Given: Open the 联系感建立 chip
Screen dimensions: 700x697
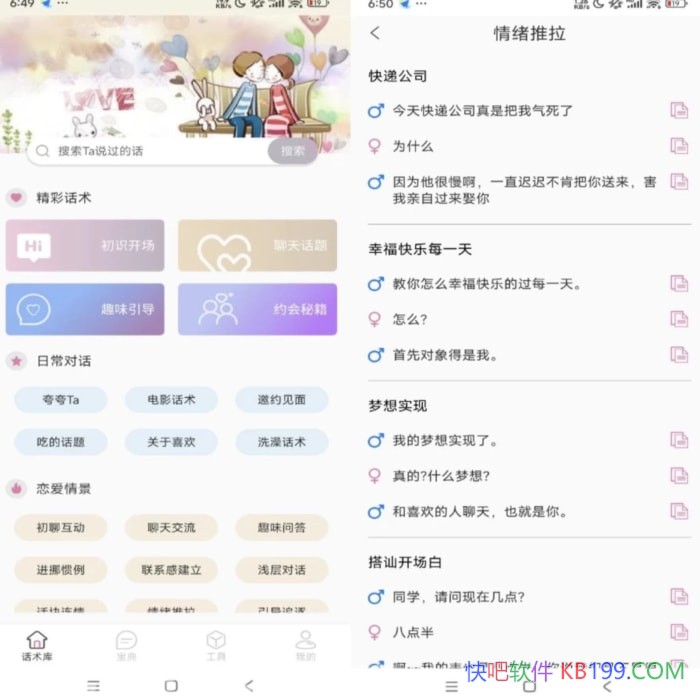Looking at the screenshot, I should click(x=171, y=570).
